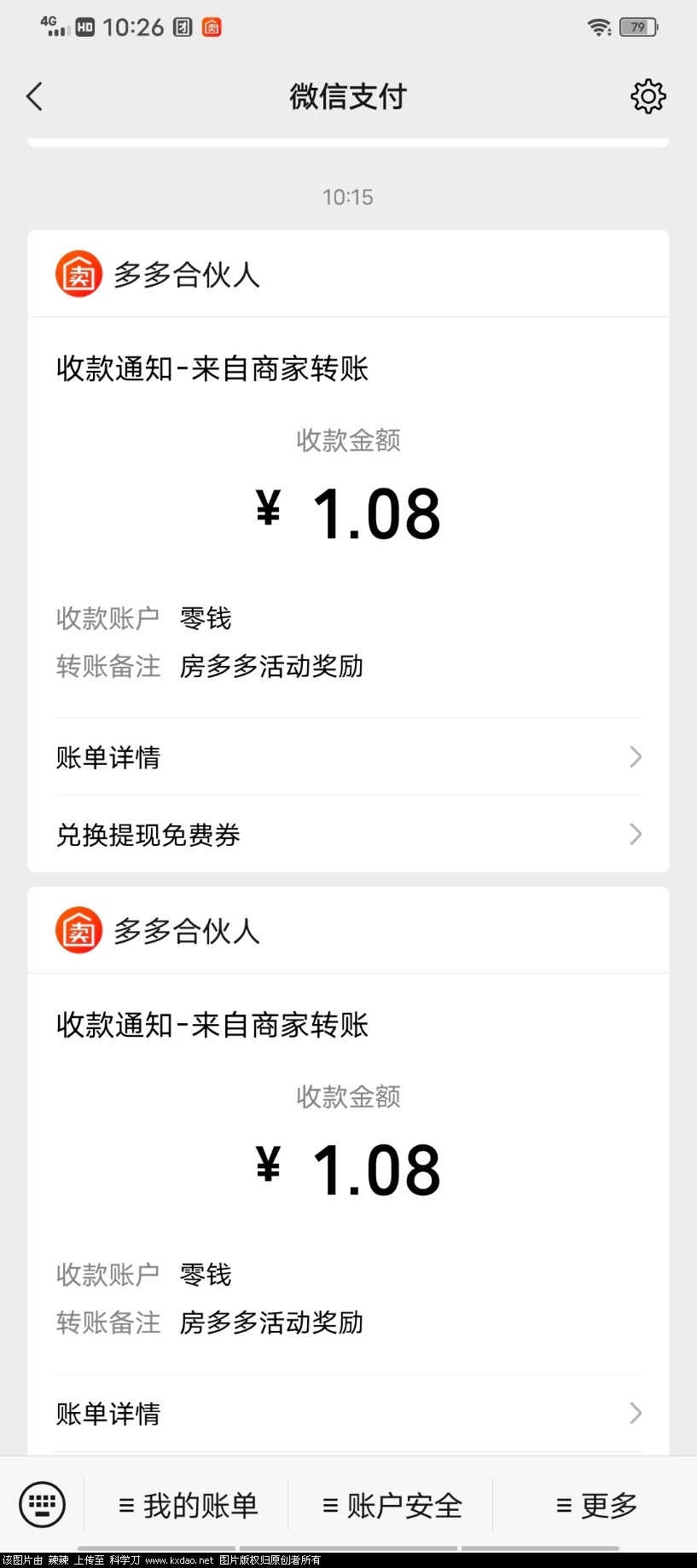Expand 账单详情 on the second payment notice
The width and height of the screenshot is (697, 1568).
634,1414
